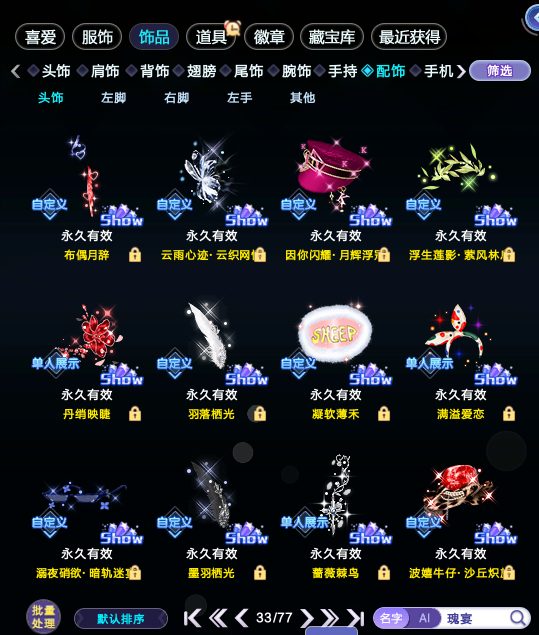The height and width of the screenshot is (635, 539).
Task: Switch to the 服饰 tab
Action: [97, 37]
